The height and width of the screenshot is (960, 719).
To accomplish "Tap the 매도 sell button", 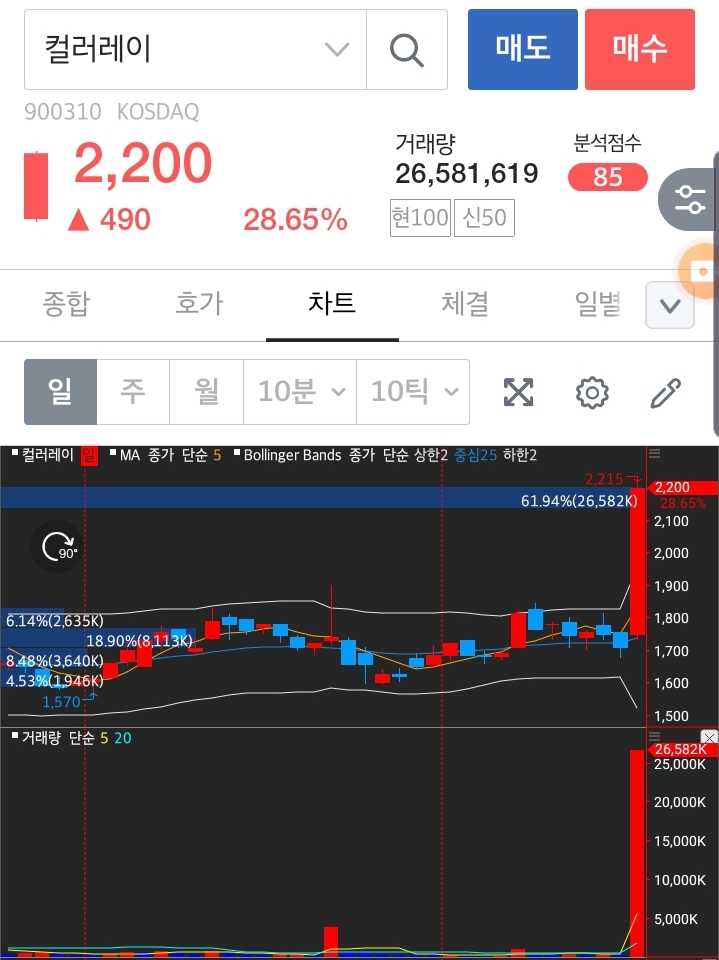I will point(522,49).
